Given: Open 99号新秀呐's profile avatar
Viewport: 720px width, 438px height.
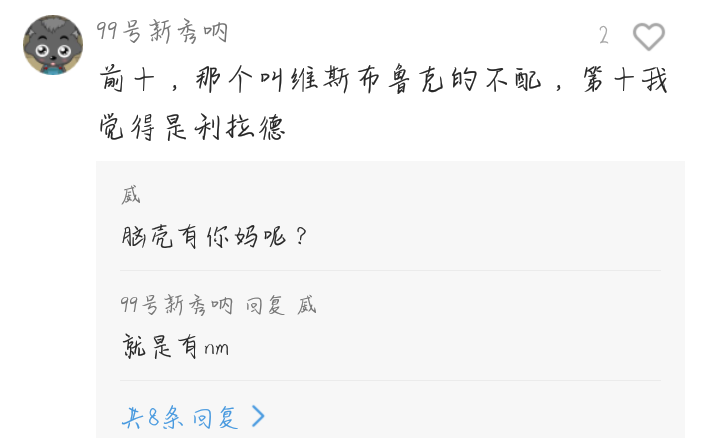Looking at the screenshot, I should [53, 45].
